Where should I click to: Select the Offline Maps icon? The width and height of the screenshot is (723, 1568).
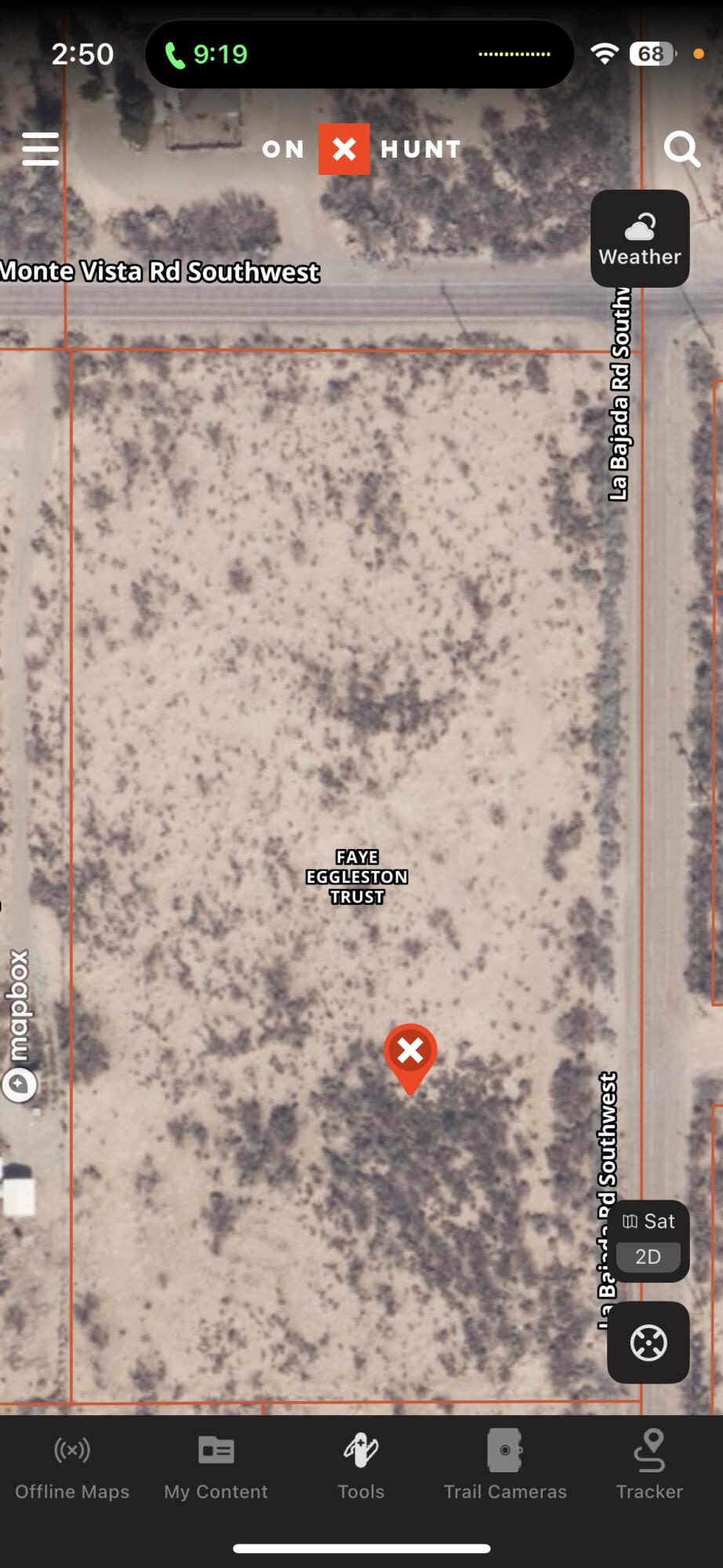click(x=71, y=1450)
